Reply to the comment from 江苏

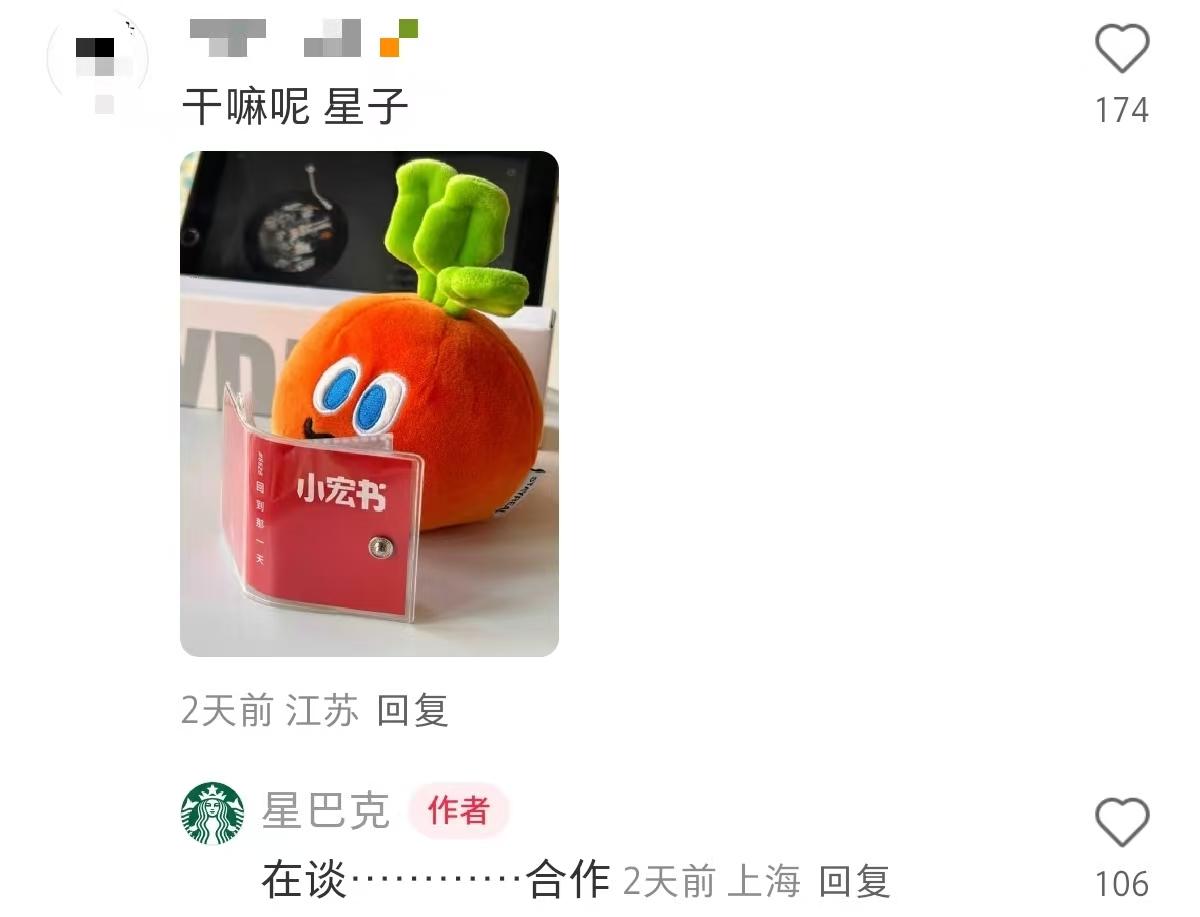412,711
